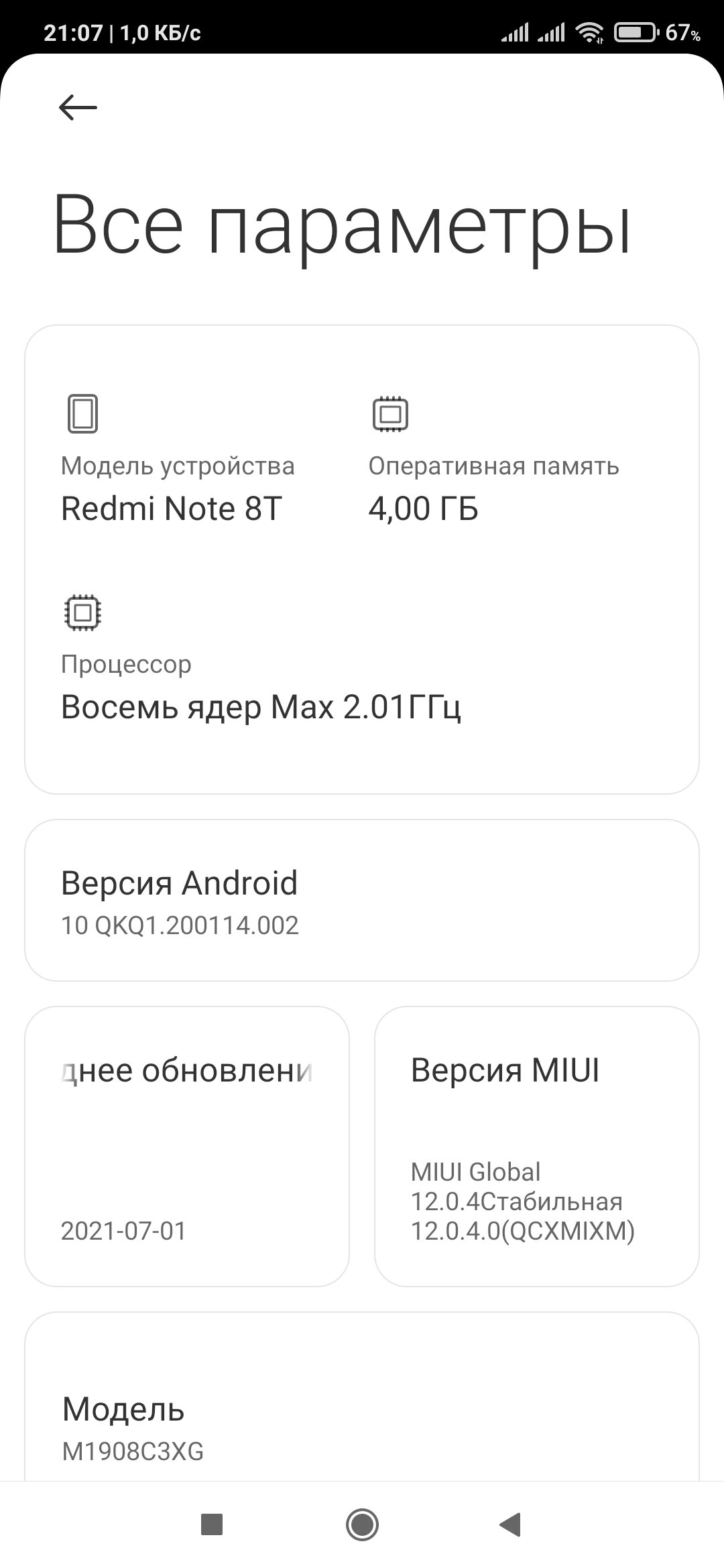The image size is (724, 1568).
Task: Open recent apps with square button
Action: [x=212, y=1525]
